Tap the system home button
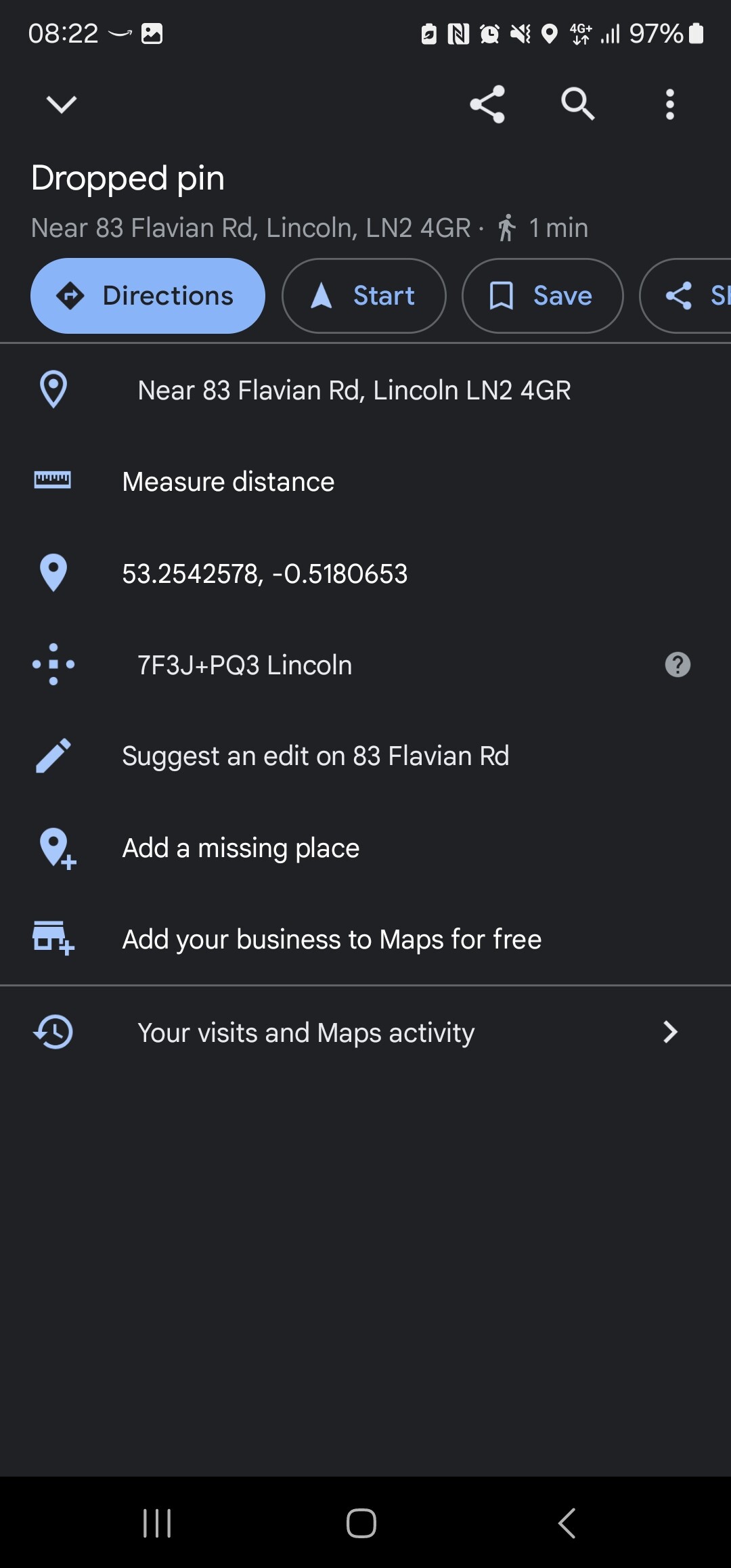The height and width of the screenshot is (1568, 731). 361,1523
